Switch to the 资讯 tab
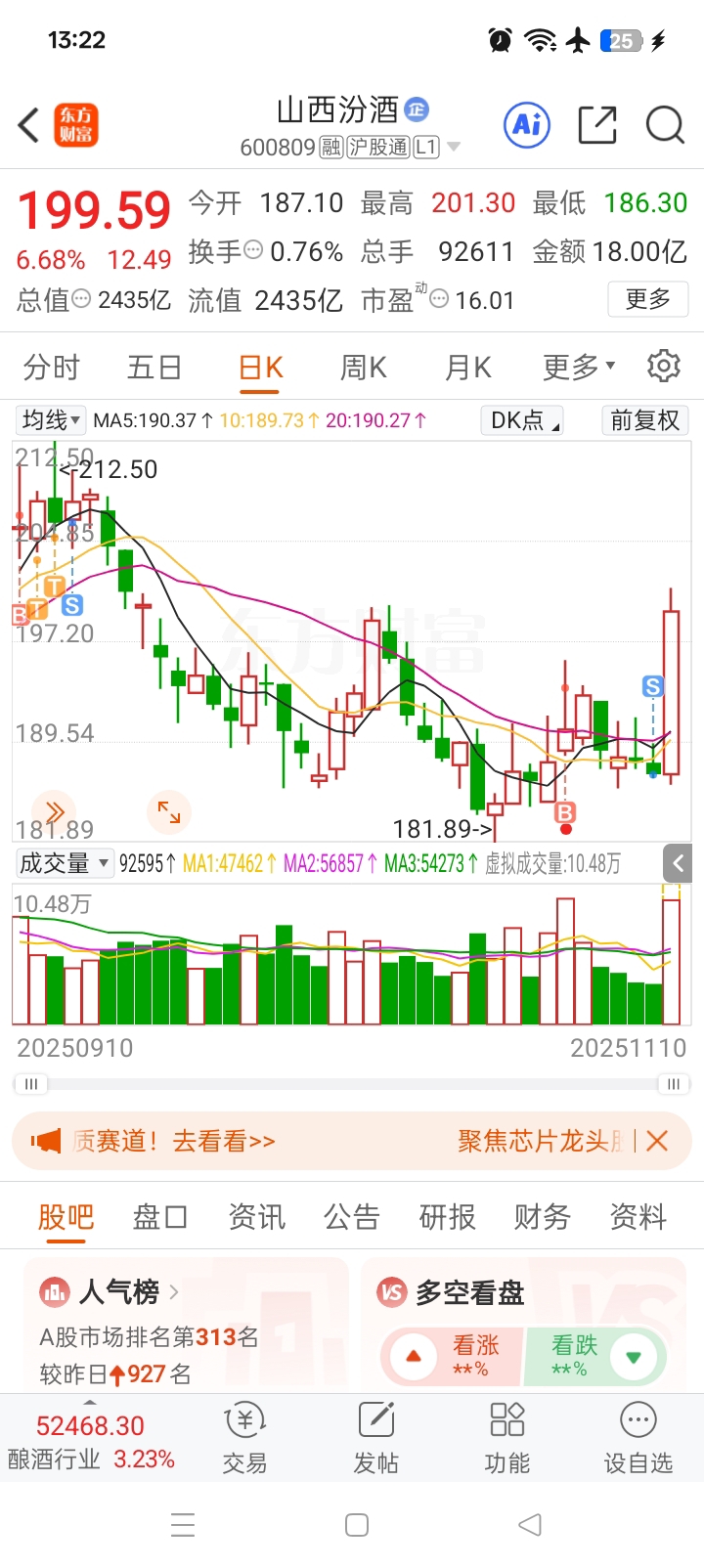The height and width of the screenshot is (1568, 704). (257, 1217)
